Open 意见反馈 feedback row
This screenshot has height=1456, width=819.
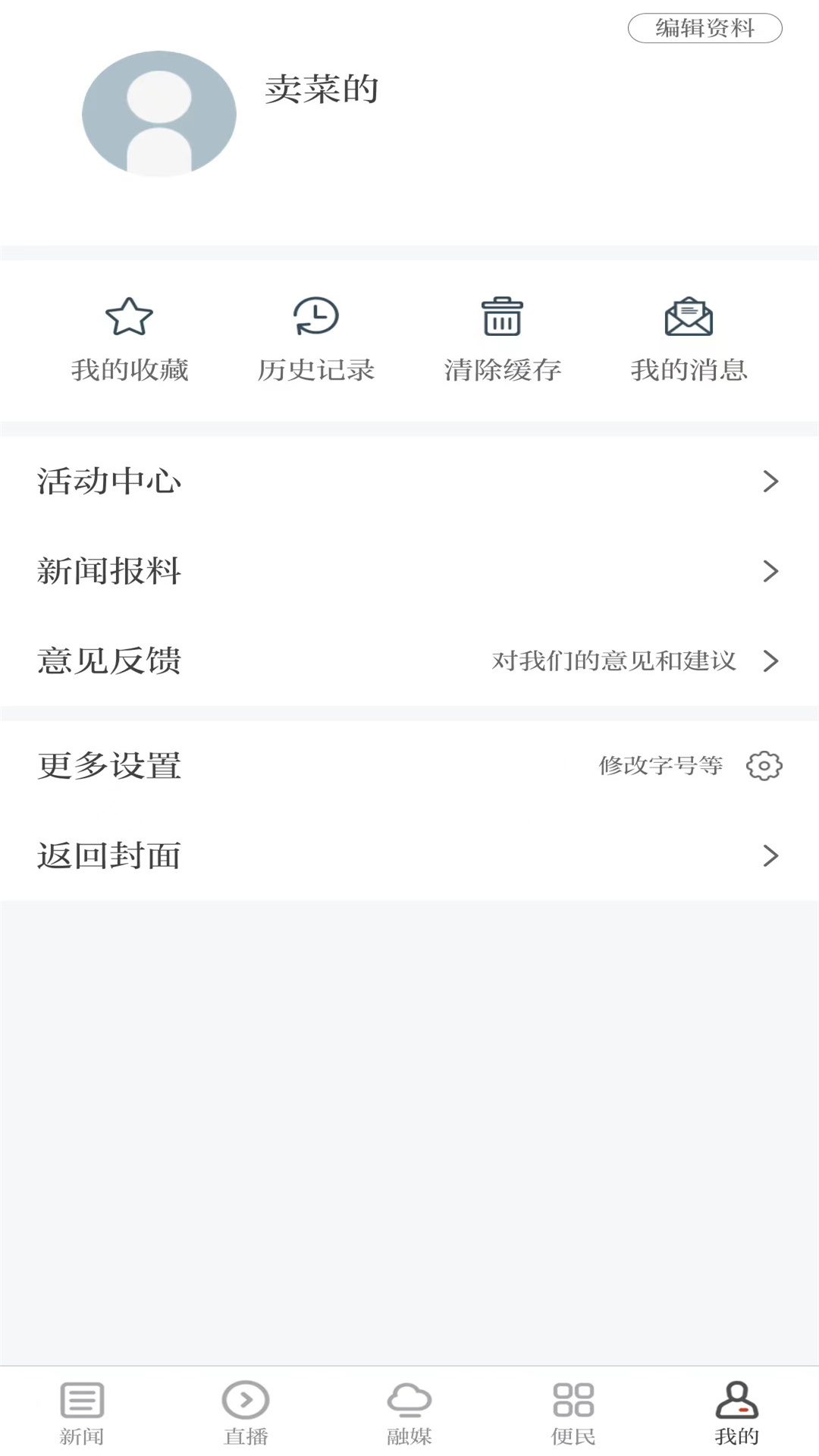pos(409,661)
